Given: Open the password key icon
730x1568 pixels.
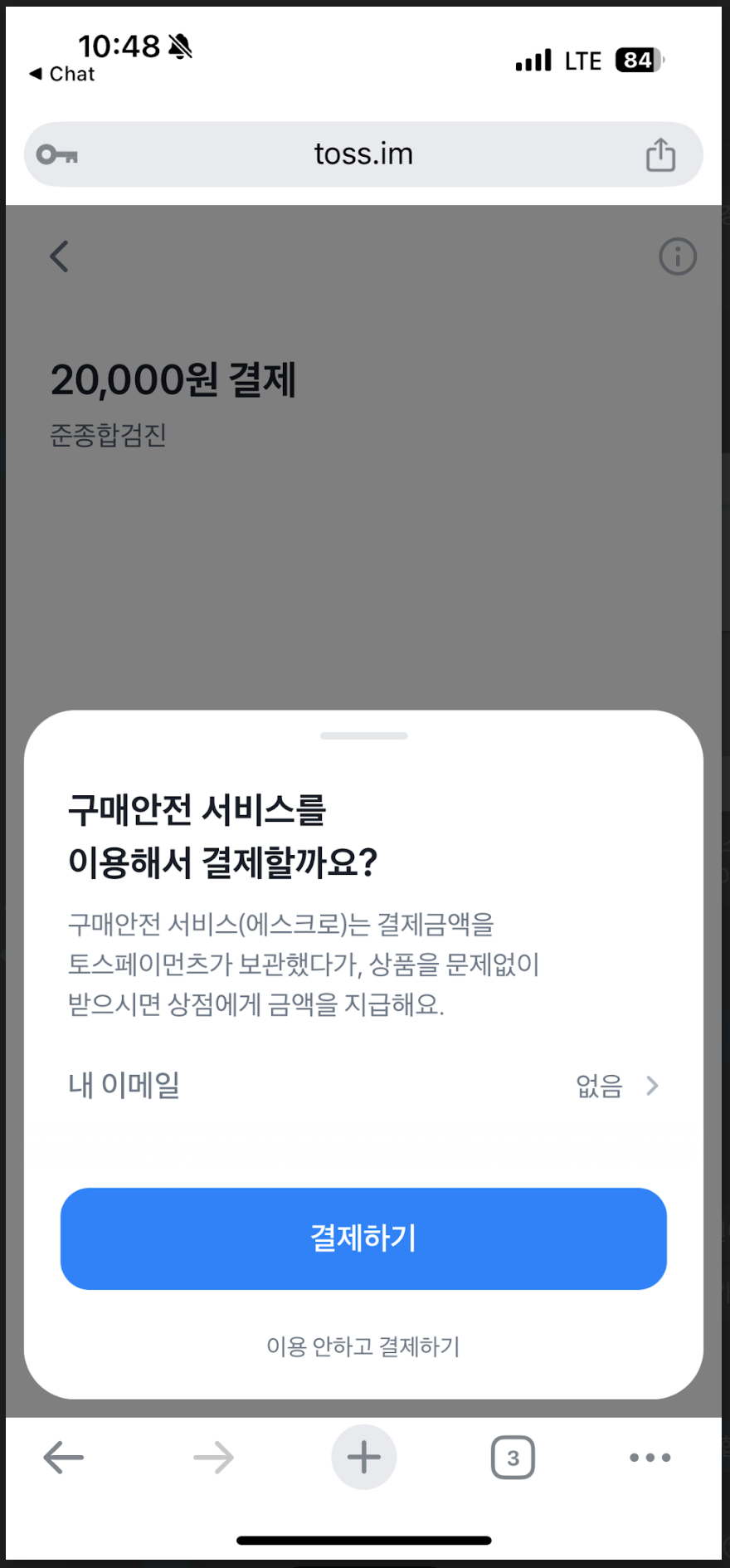Looking at the screenshot, I should [x=57, y=154].
